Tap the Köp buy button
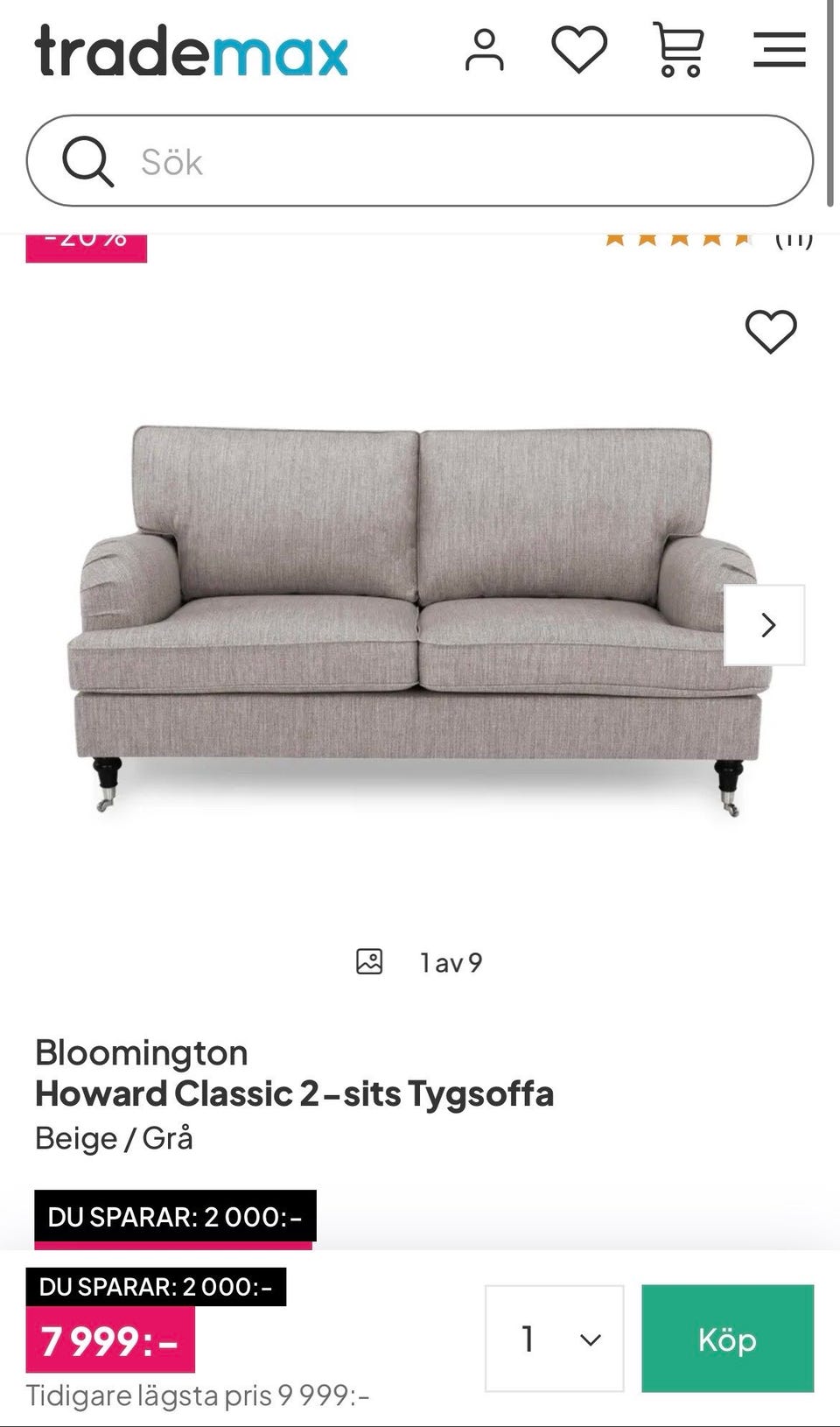The height and width of the screenshot is (1427, 840). click(727, 1339)
